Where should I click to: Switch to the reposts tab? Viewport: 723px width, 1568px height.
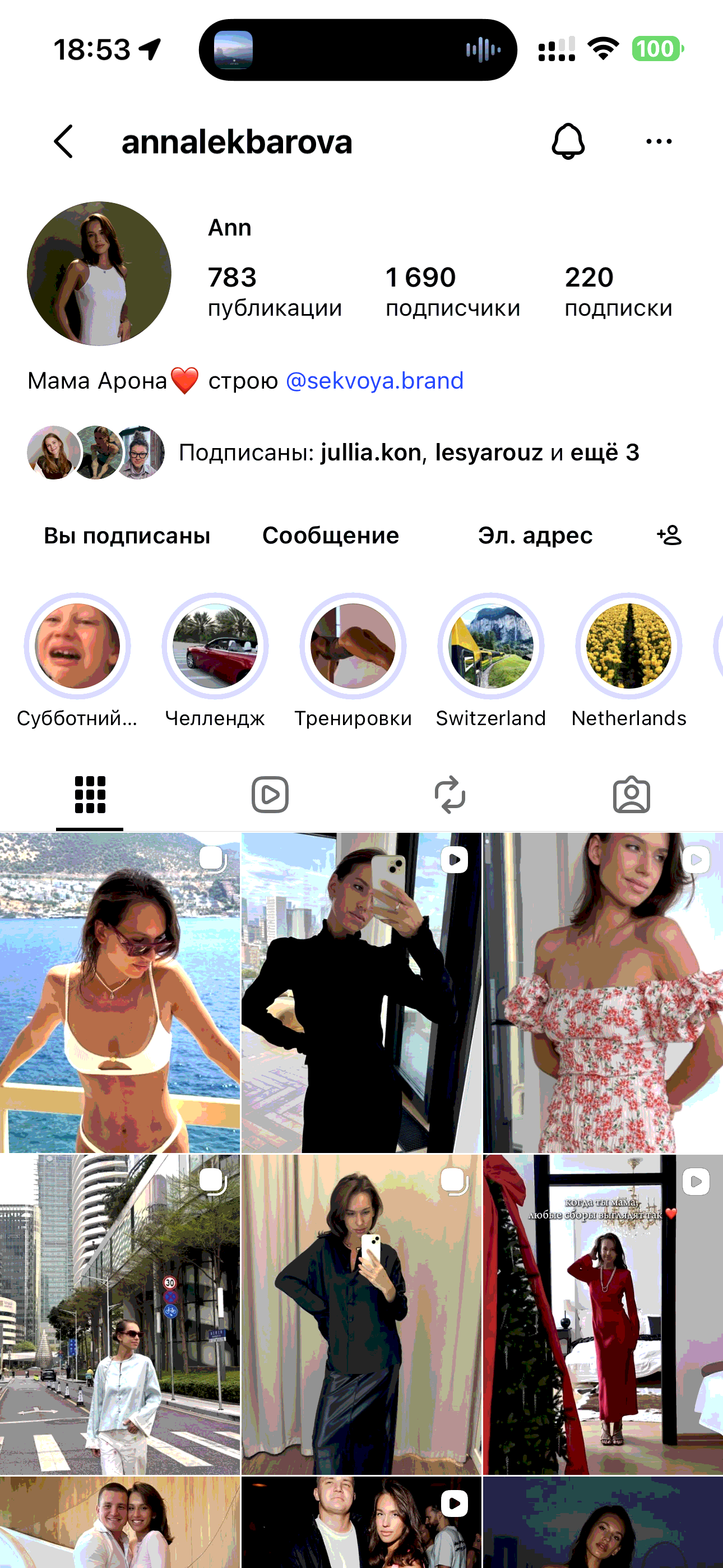451,794
